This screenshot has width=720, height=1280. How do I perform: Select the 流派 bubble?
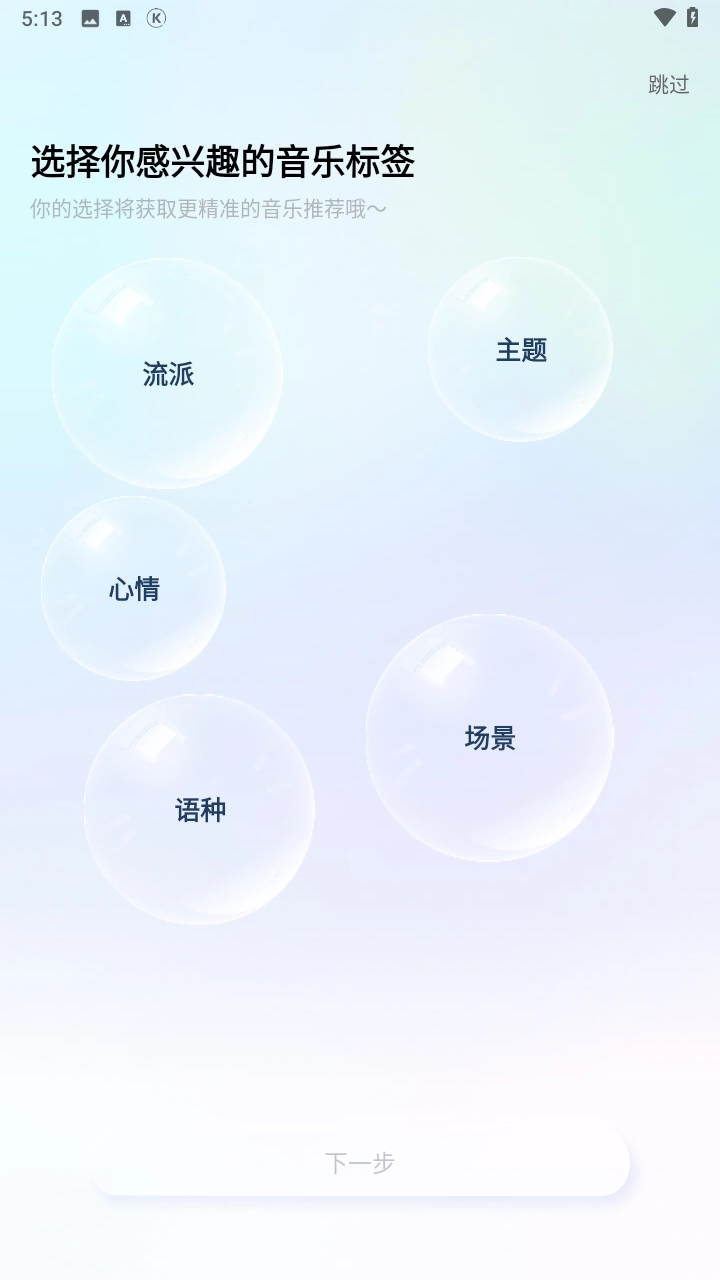point(168,374)
